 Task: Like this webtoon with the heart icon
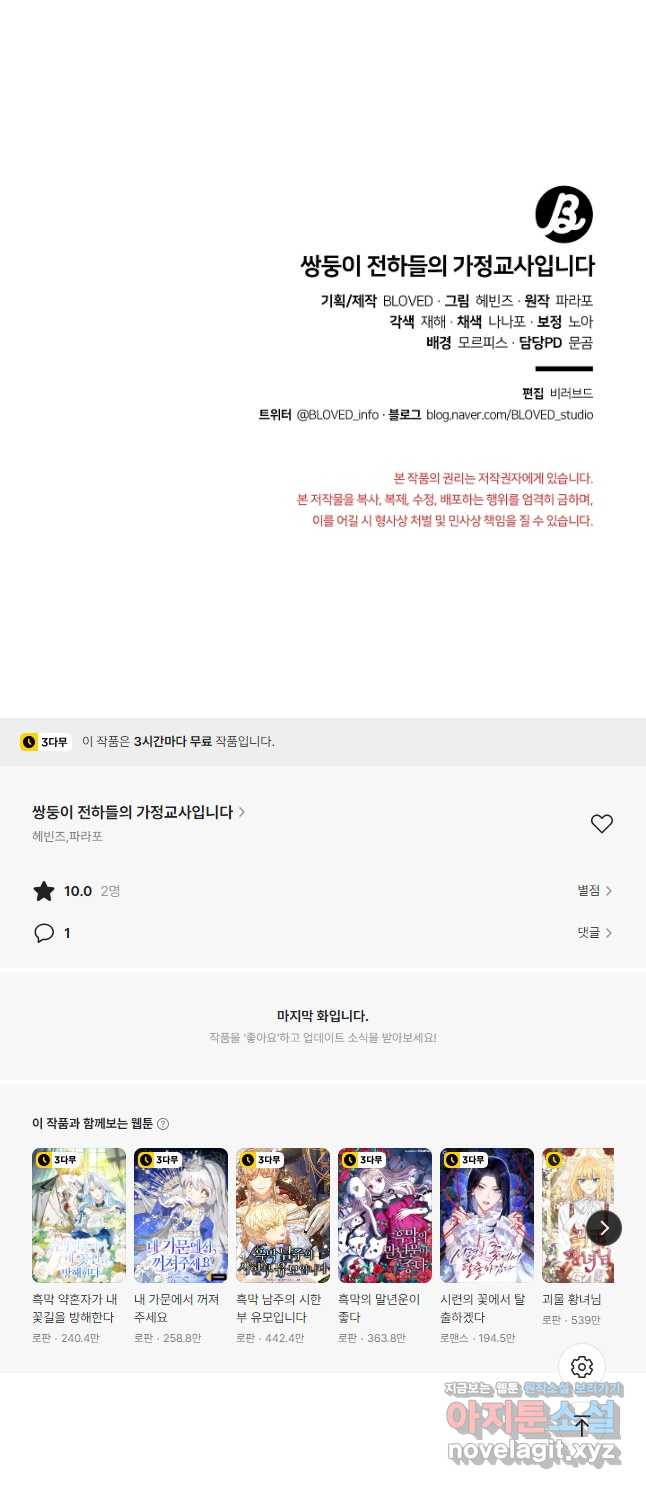(x=601, y=824)
